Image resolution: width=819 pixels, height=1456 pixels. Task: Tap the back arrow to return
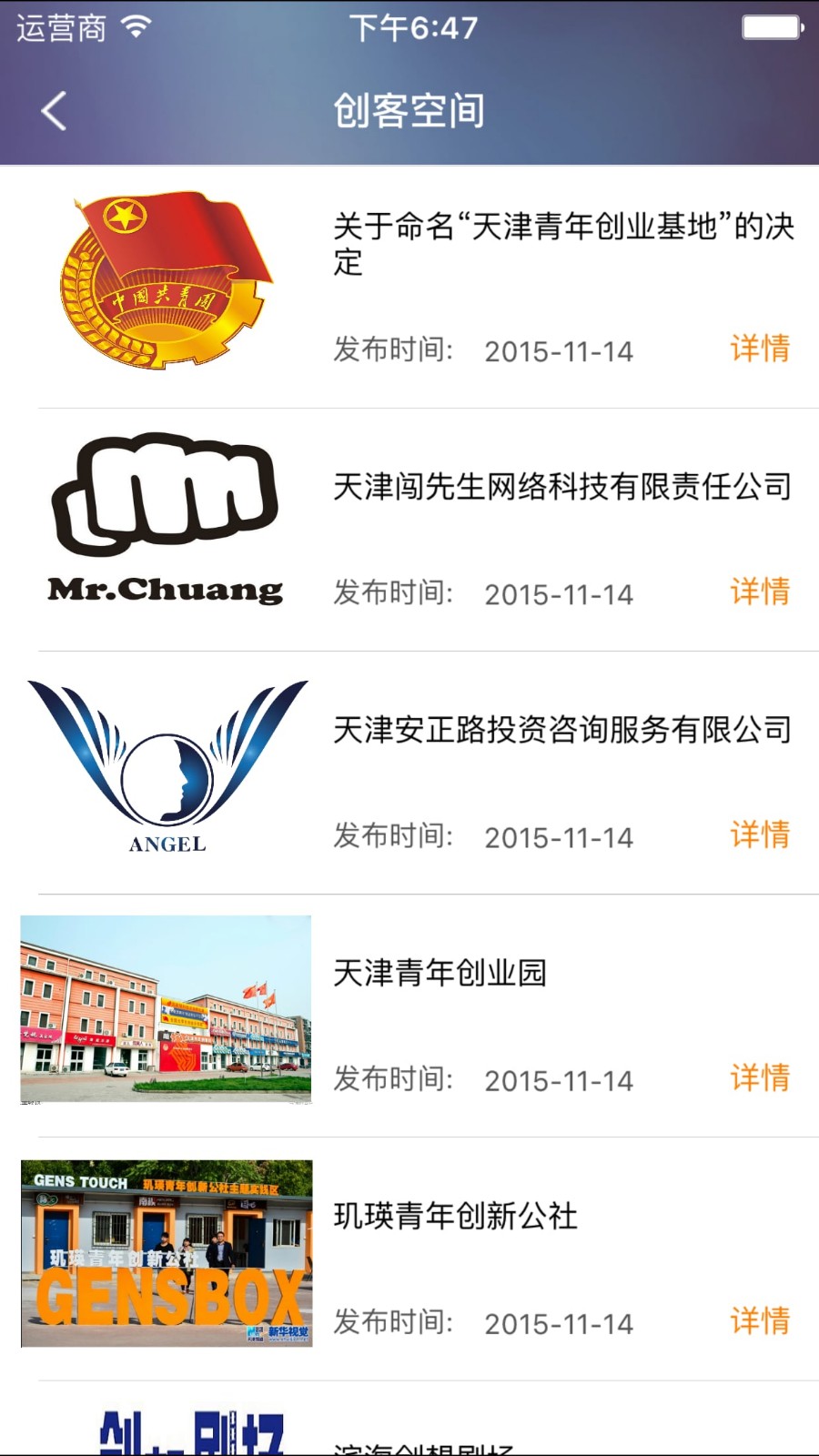[x=52, y=109]
